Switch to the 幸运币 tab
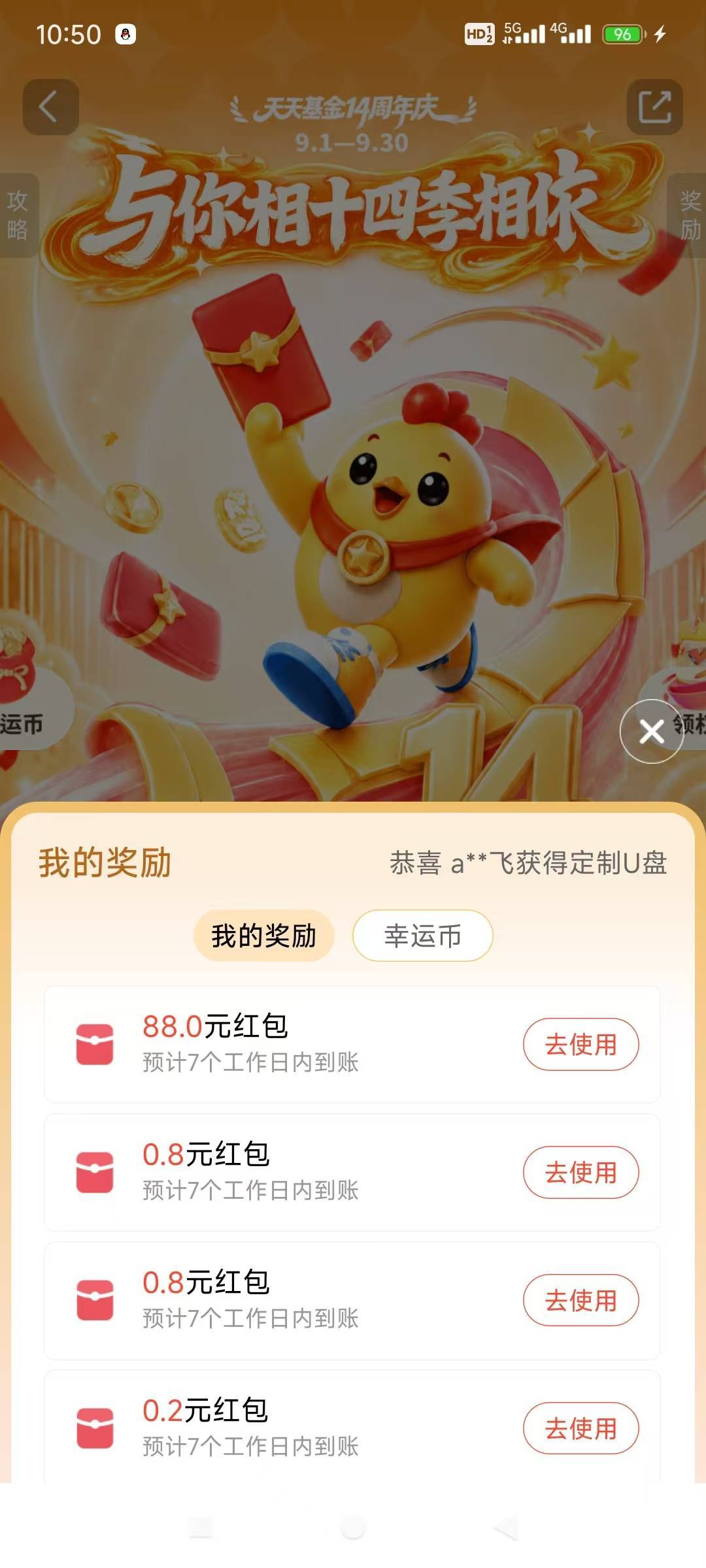 pos(422,936)
